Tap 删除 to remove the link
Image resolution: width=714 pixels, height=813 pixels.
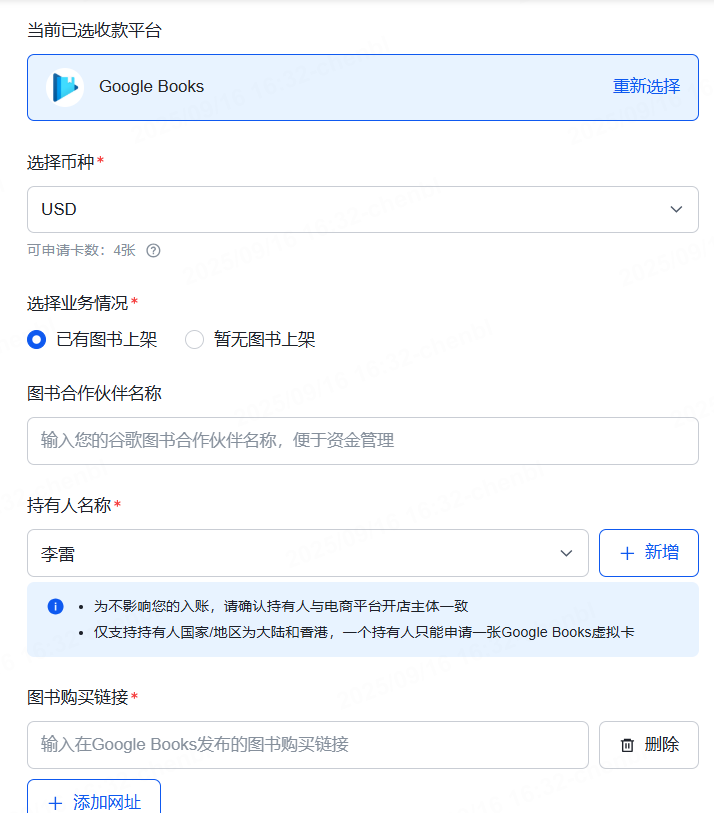coord(648,745)
